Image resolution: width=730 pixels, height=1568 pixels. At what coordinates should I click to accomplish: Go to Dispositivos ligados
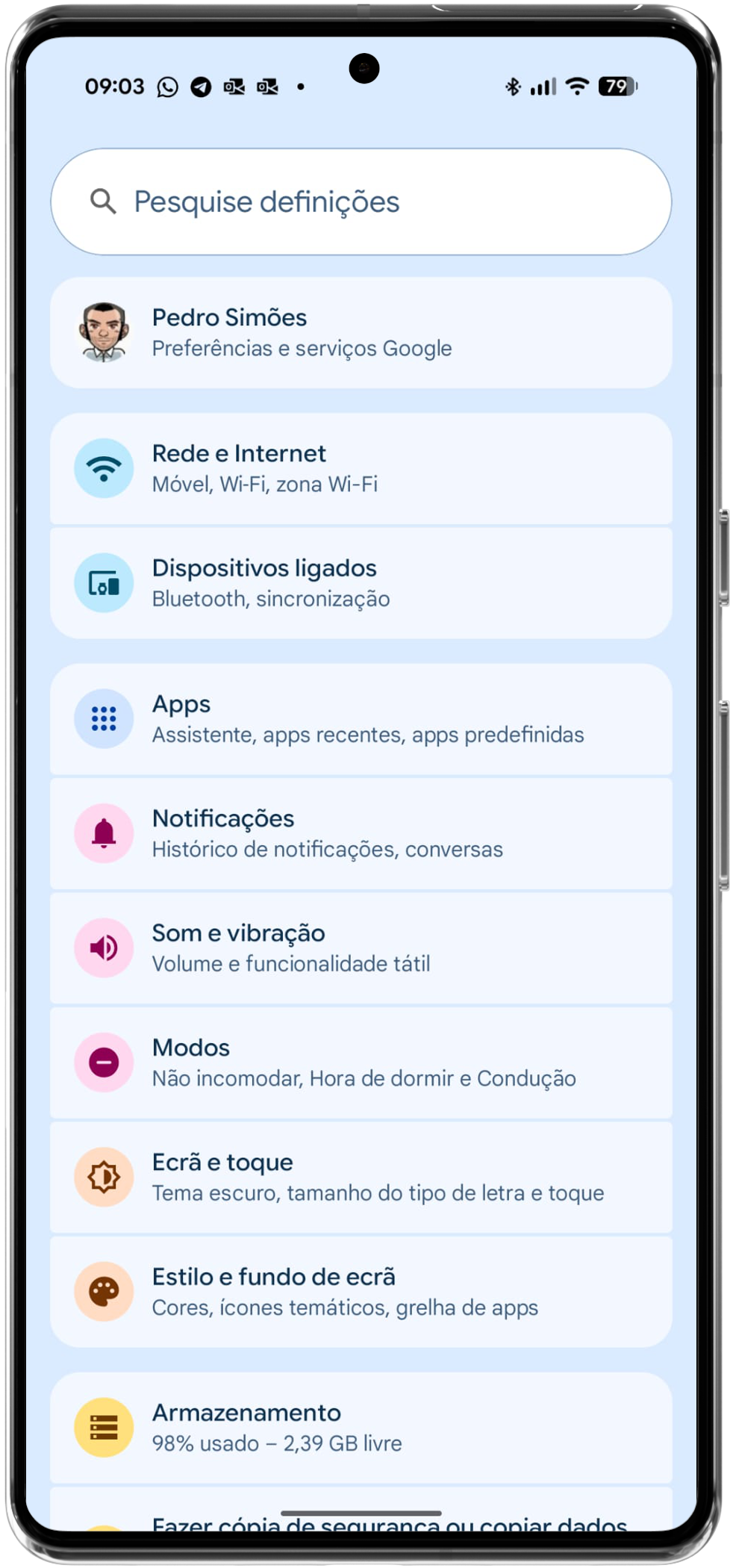(x=361, y=583)
